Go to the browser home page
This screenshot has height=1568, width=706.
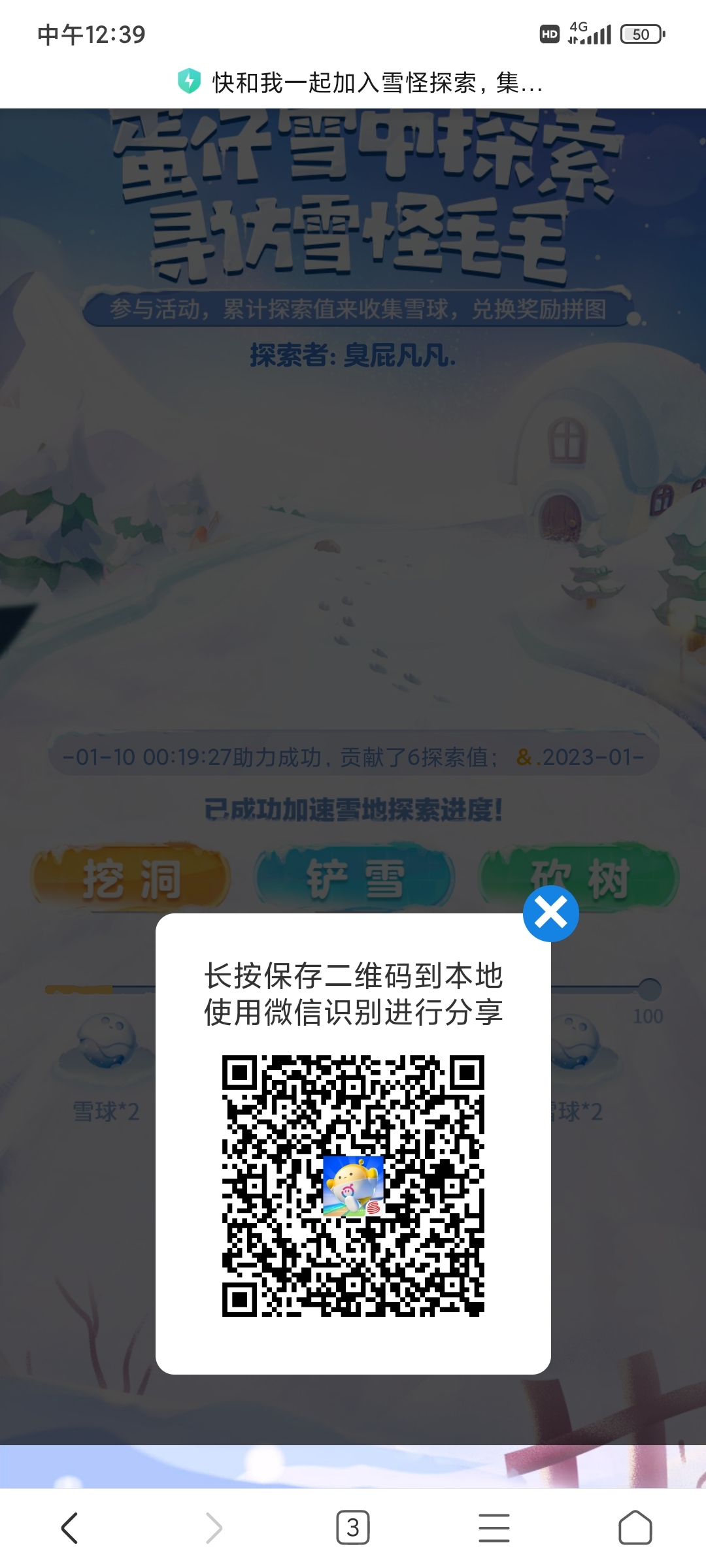[635, 1527]
